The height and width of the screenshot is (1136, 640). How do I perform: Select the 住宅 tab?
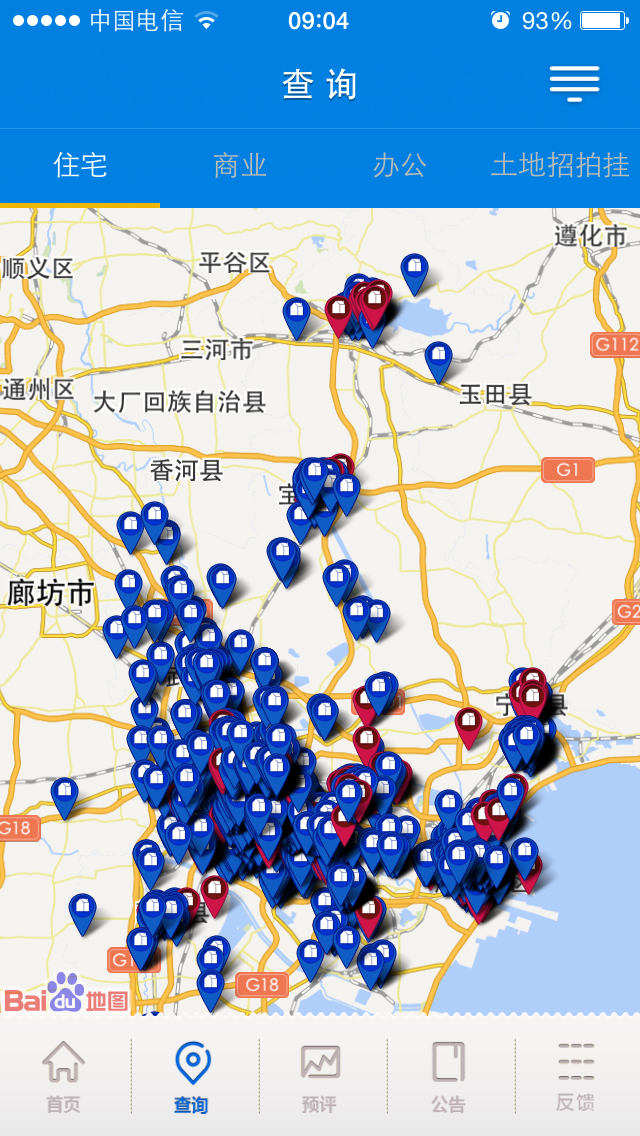pos(80,166)
